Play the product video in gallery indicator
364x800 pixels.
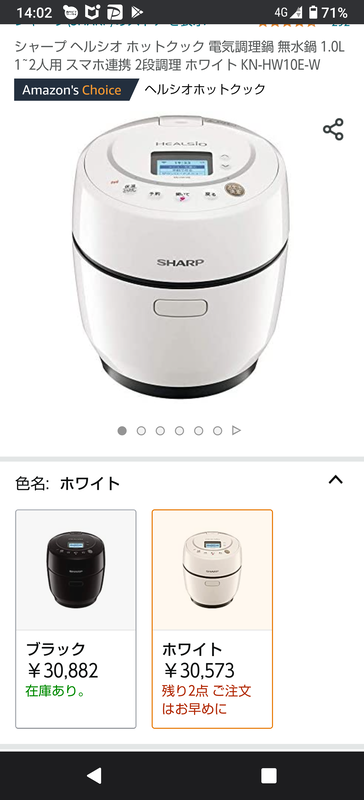click(x=236, y=431)
